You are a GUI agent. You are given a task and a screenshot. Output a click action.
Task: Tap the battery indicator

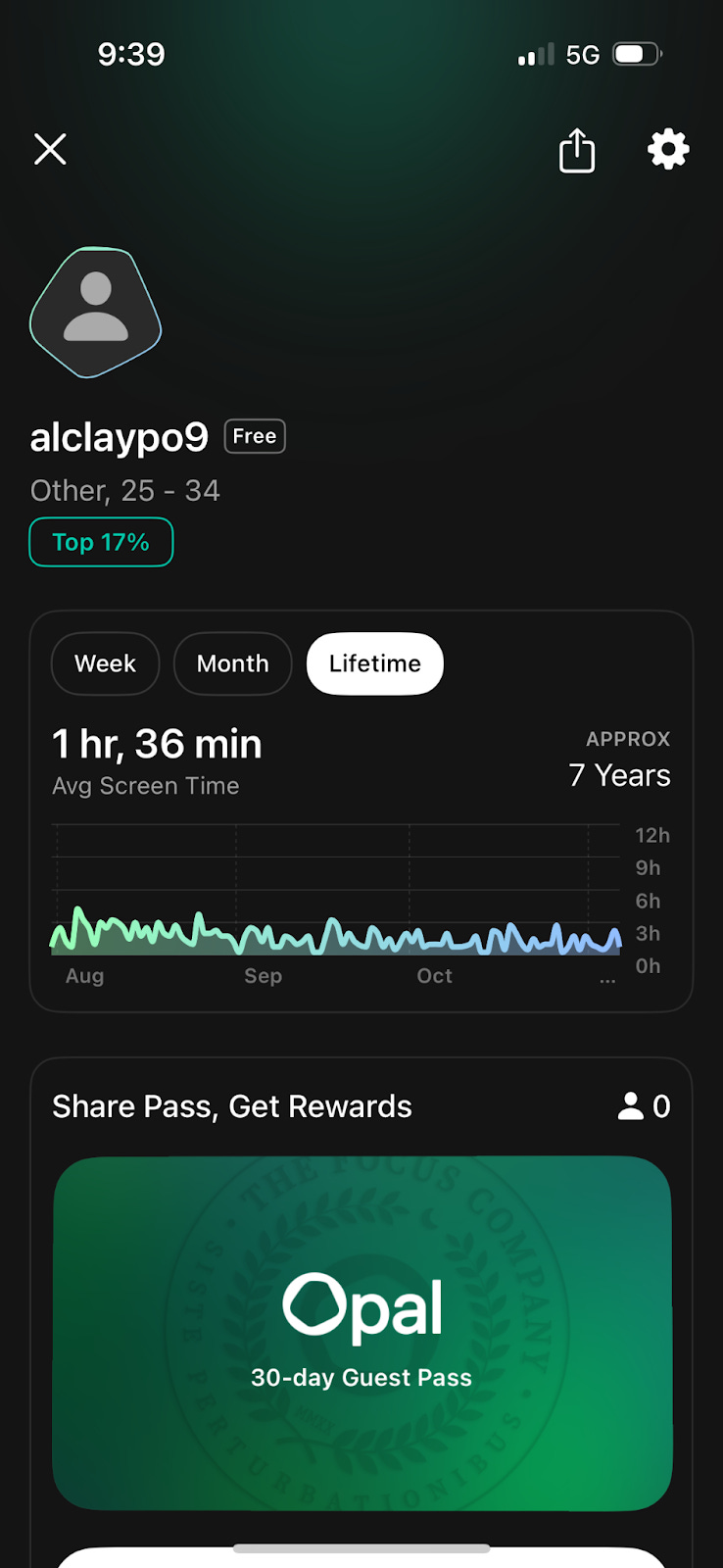(x=635, y=54)
